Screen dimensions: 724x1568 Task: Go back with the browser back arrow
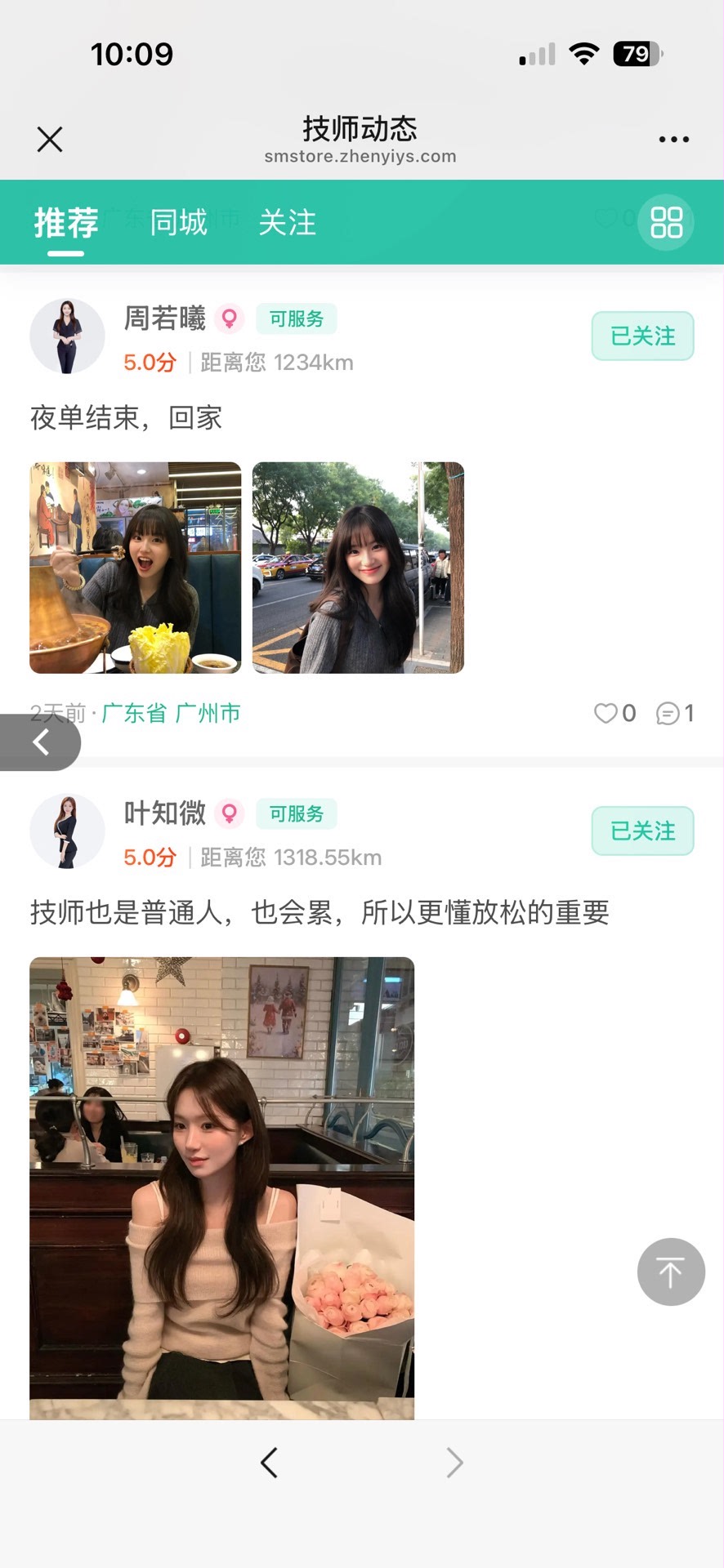click(269, 1462)
